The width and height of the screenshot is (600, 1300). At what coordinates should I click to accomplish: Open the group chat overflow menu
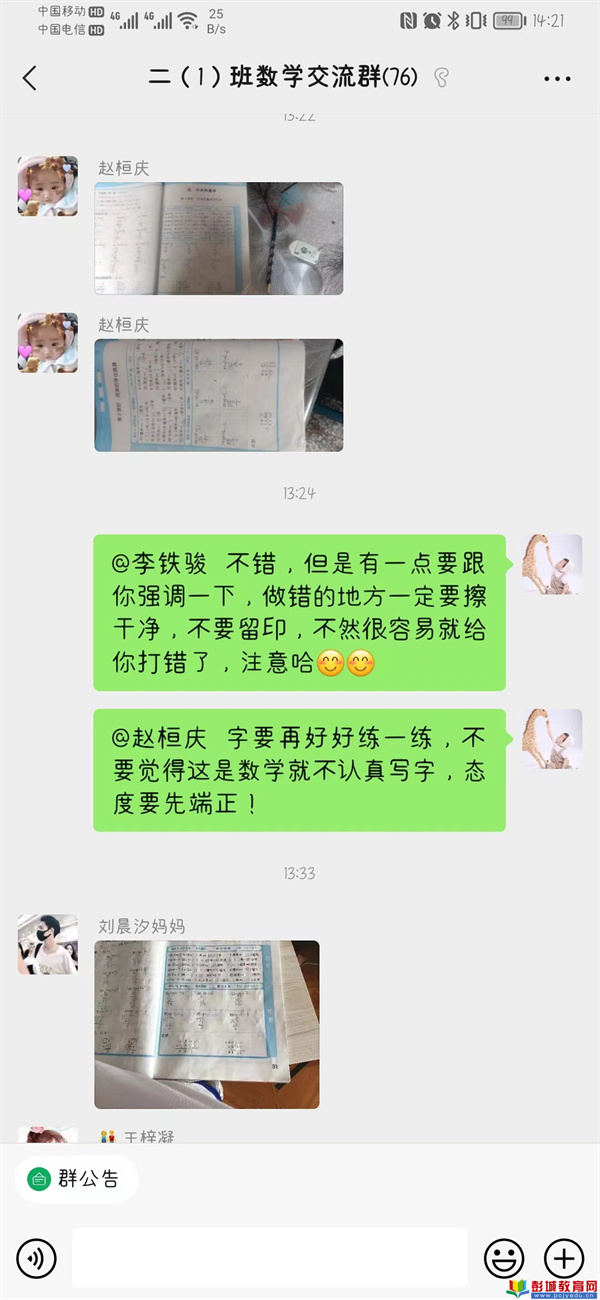tap(556, 78)
